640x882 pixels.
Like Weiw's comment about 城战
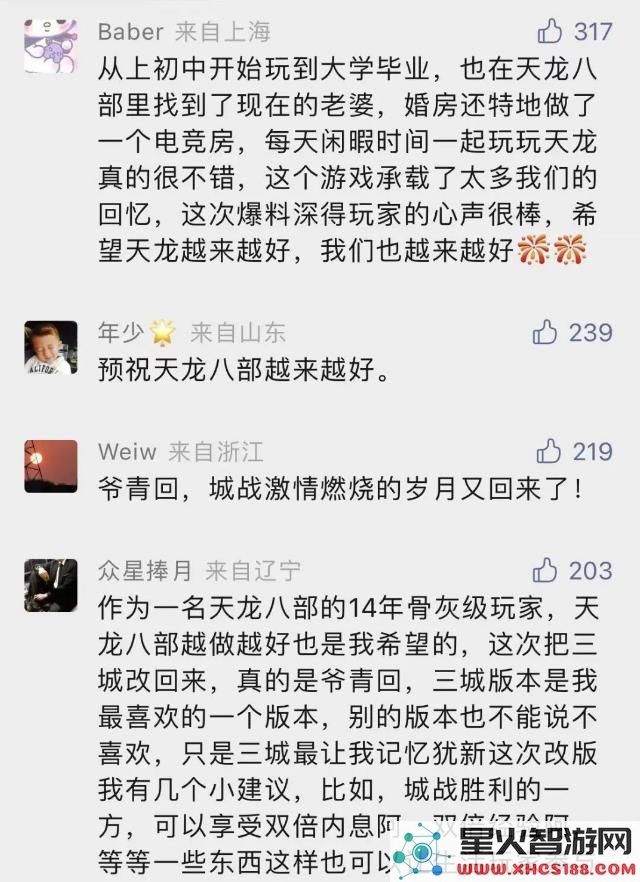click(x=550, y=451)
